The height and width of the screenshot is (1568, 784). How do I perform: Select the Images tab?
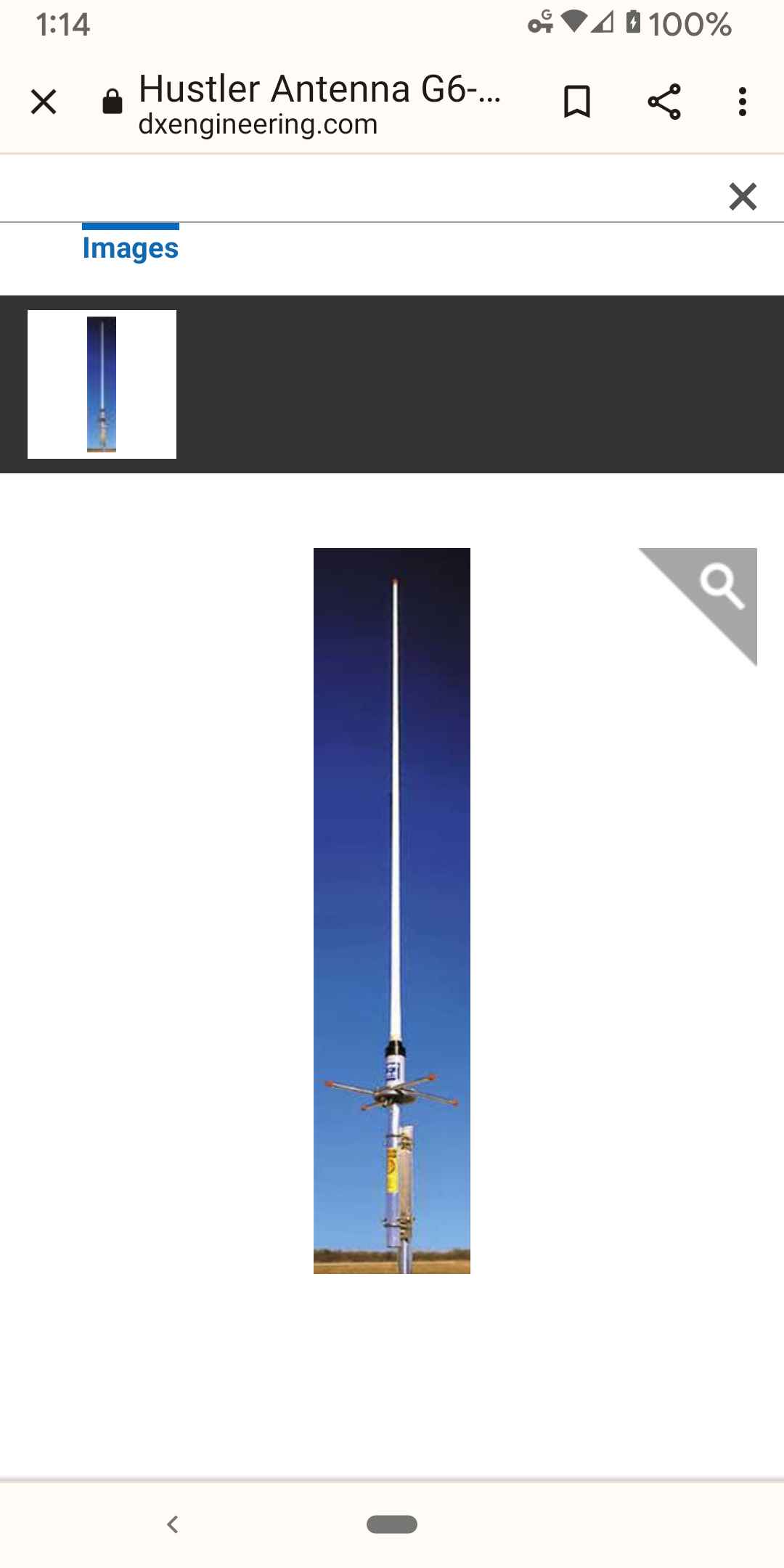(x=131, y=248)
